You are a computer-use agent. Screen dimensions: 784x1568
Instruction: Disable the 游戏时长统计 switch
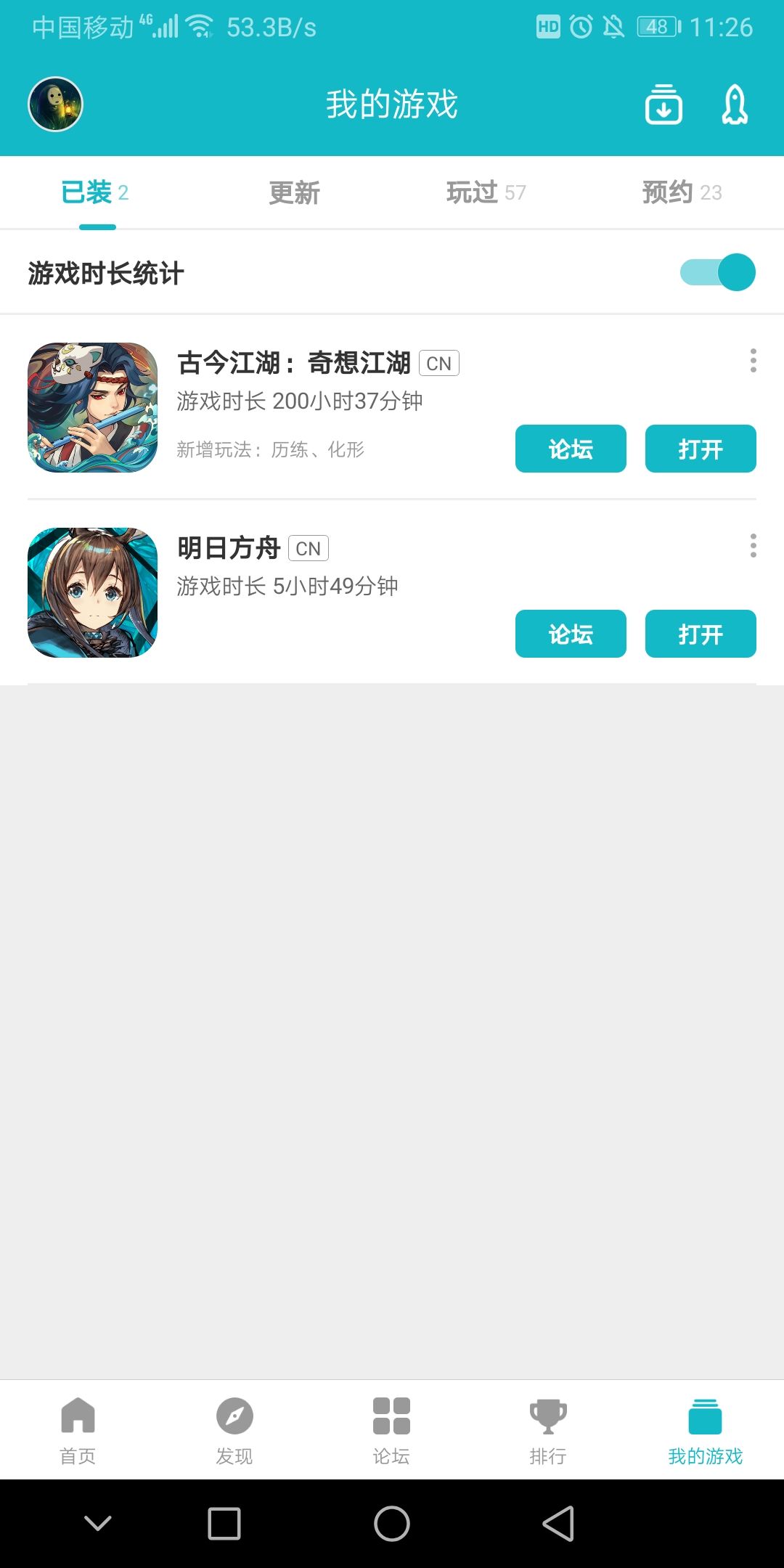(717, 272)
